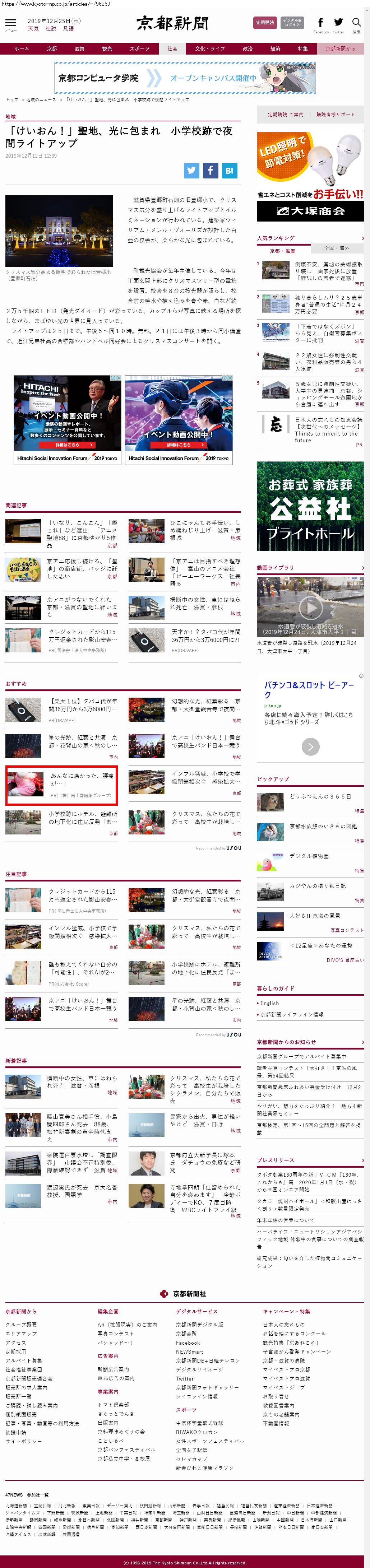This screenshot has height=1568, width=370.
Task: Open the Facebook icon in the header
Action: pos(321,23)
